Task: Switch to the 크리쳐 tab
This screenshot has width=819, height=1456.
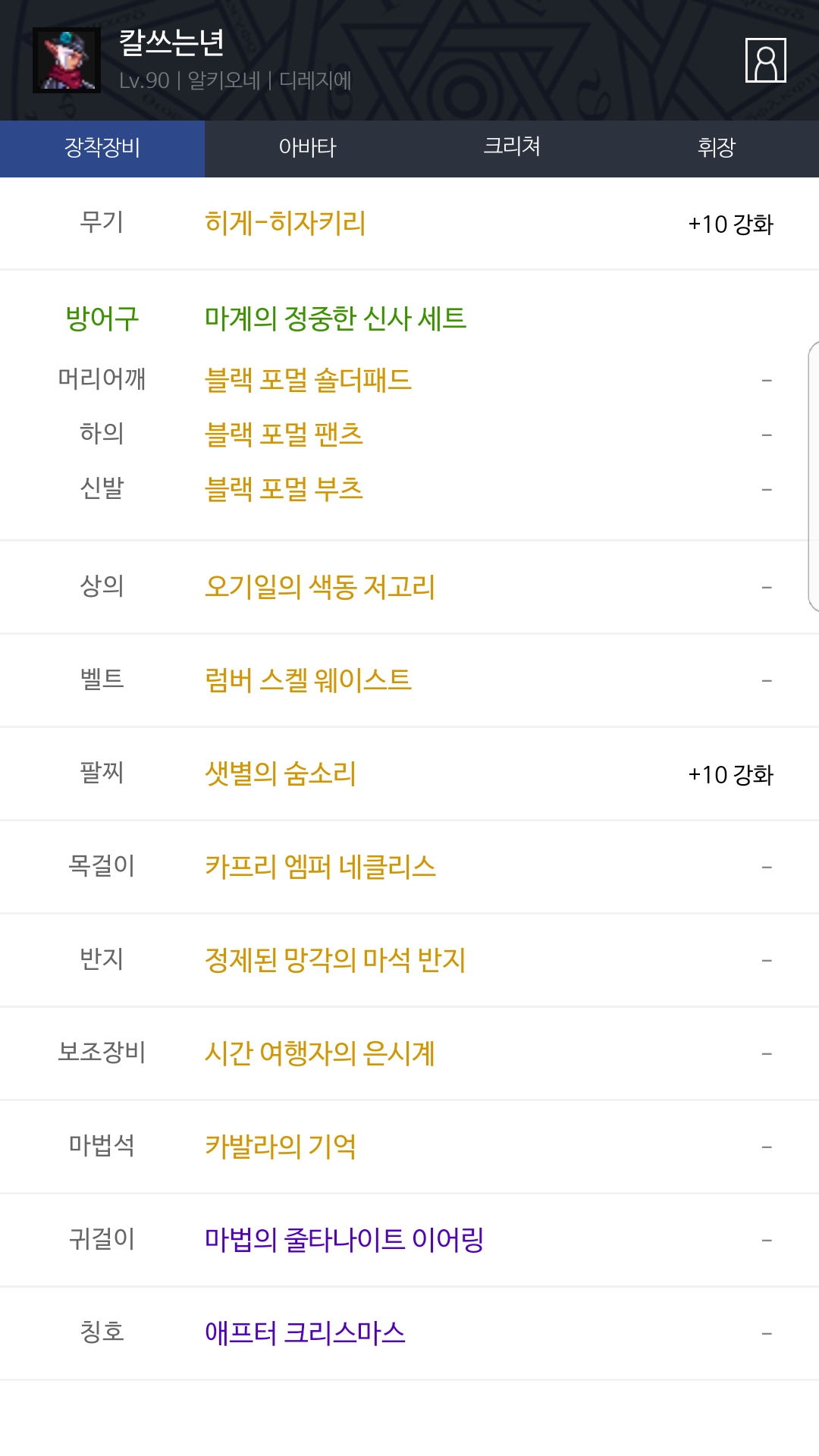Action: (512, 148)
